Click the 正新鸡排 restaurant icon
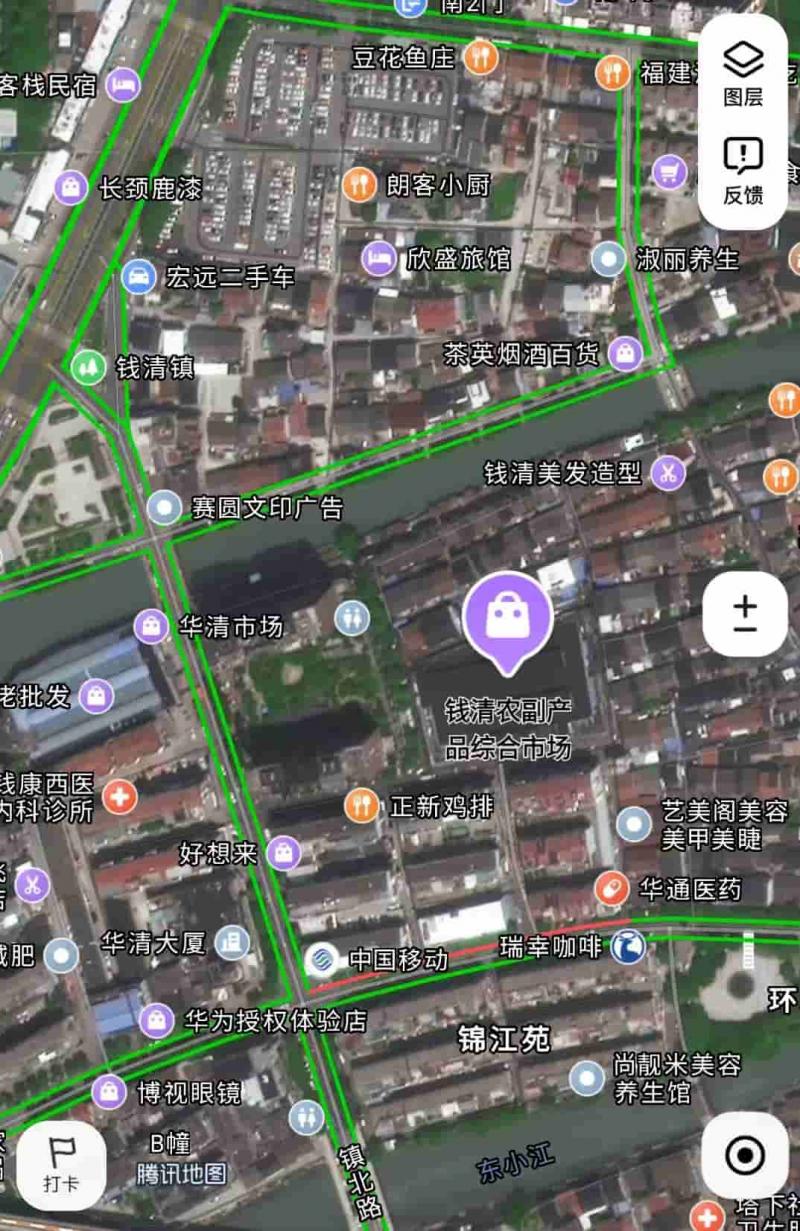The height and width of the screenshot is (1231, 800). tap(360, 805)
